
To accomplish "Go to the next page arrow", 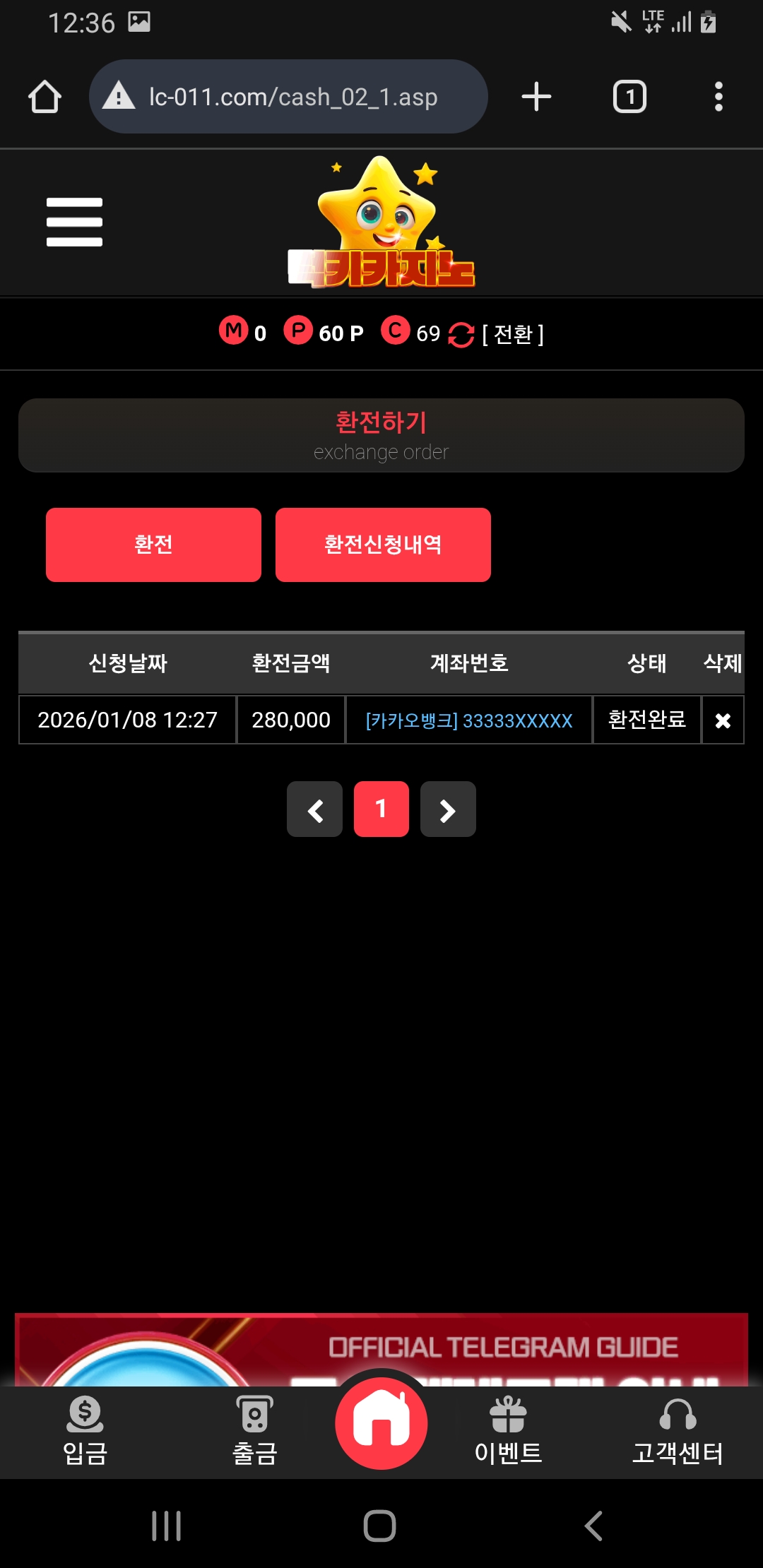I will [x=448, y=809].
